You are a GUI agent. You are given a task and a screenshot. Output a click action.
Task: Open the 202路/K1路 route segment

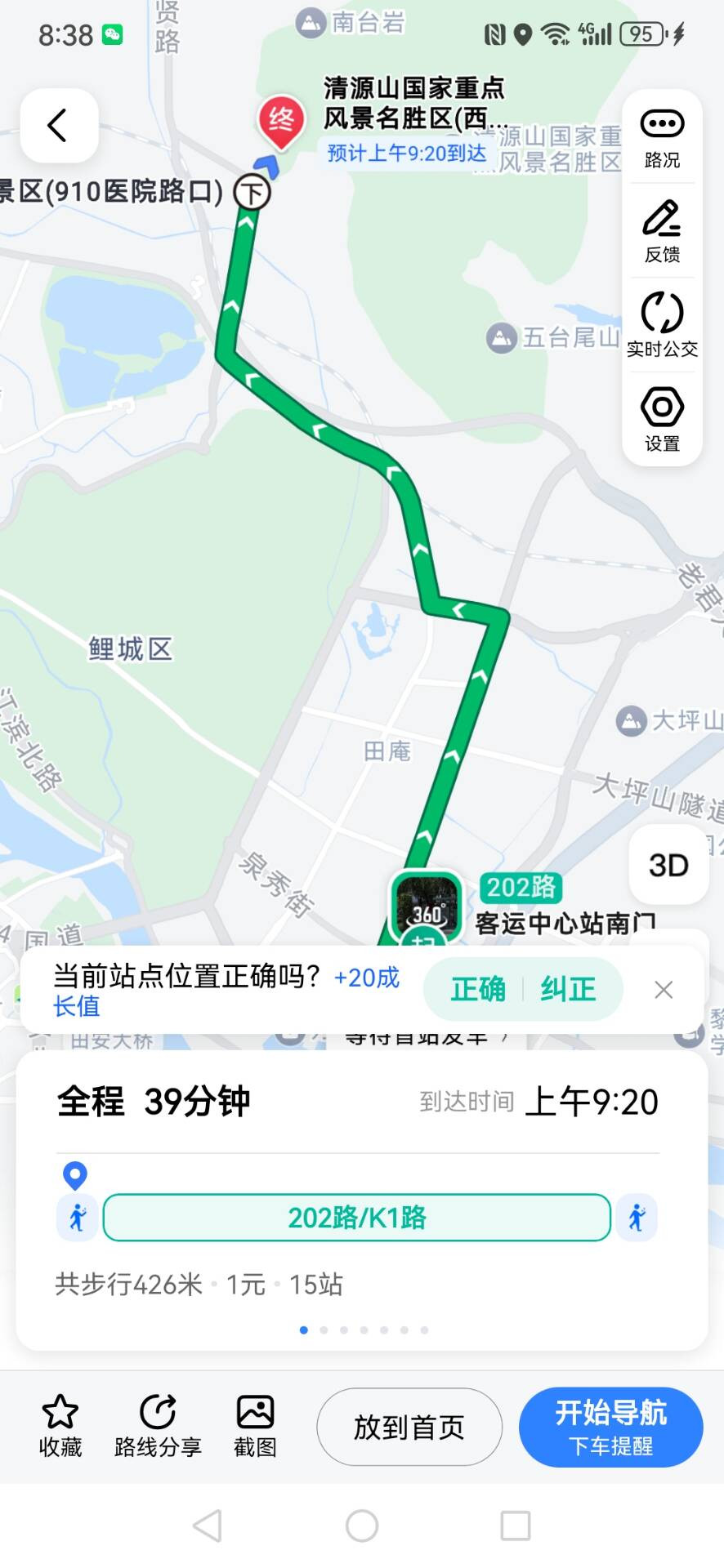pyautogui.click(x=357, y=1218)
